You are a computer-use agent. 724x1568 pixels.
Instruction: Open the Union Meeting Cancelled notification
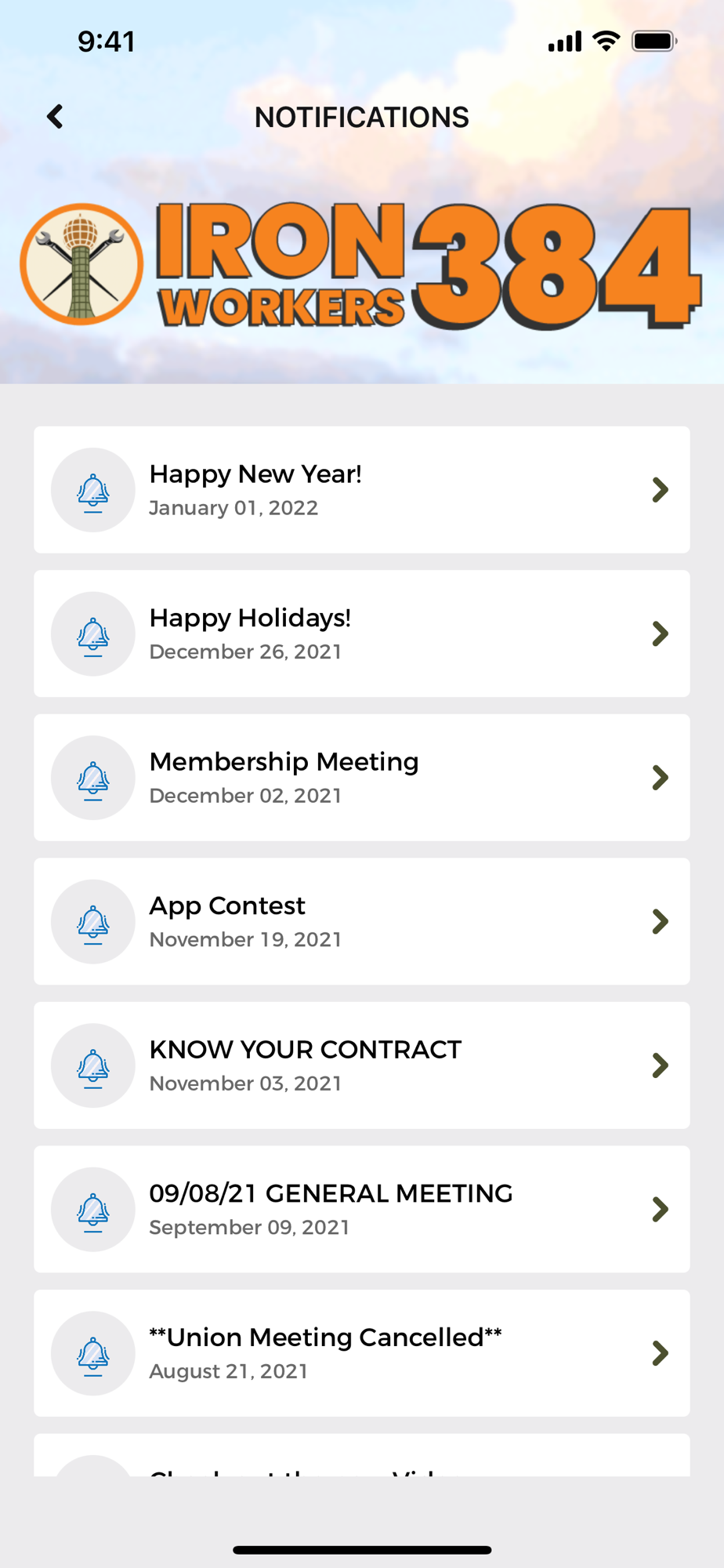coord(361,1353)
